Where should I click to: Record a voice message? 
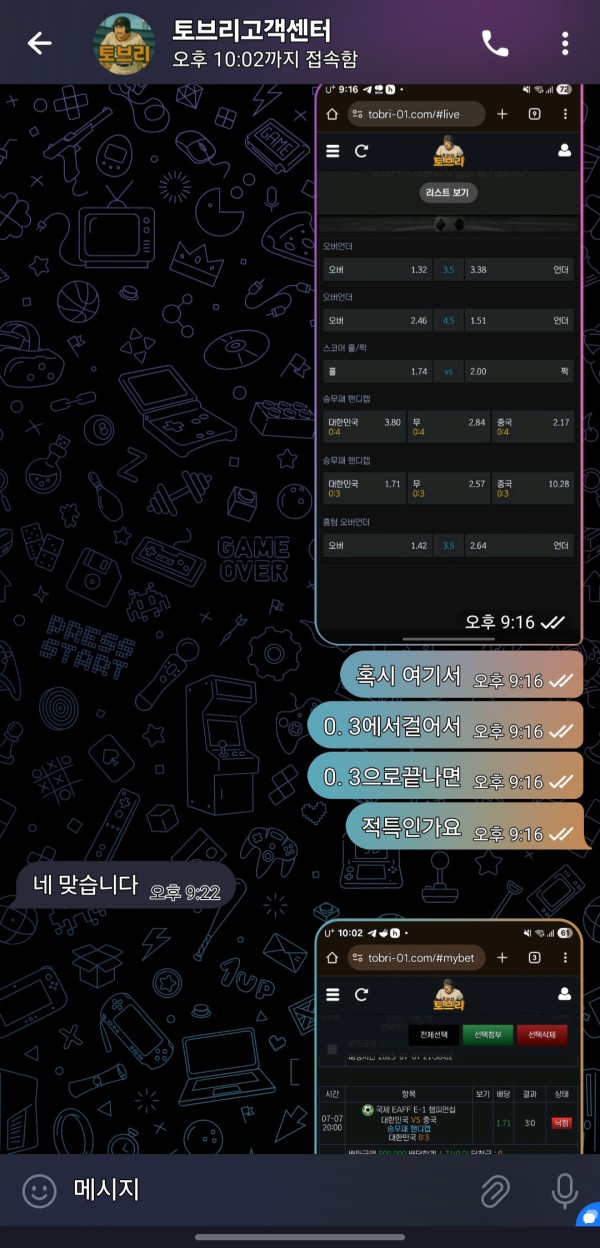564,1191
